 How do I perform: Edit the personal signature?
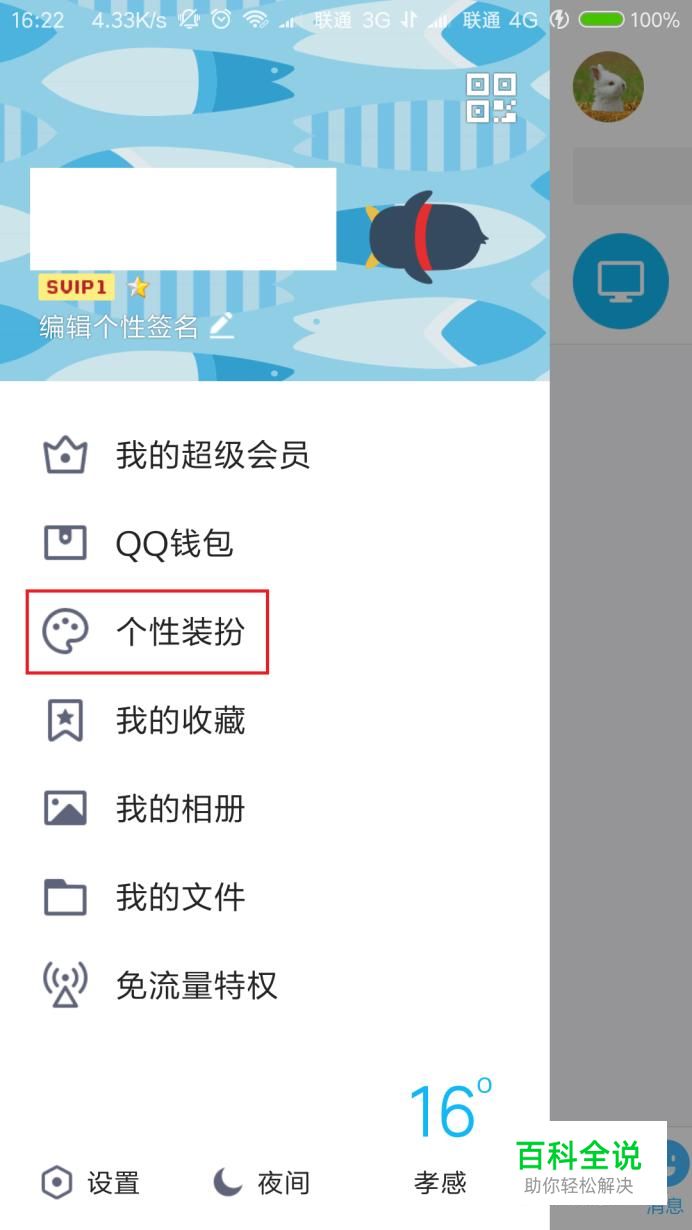click(x=136, y=326)
